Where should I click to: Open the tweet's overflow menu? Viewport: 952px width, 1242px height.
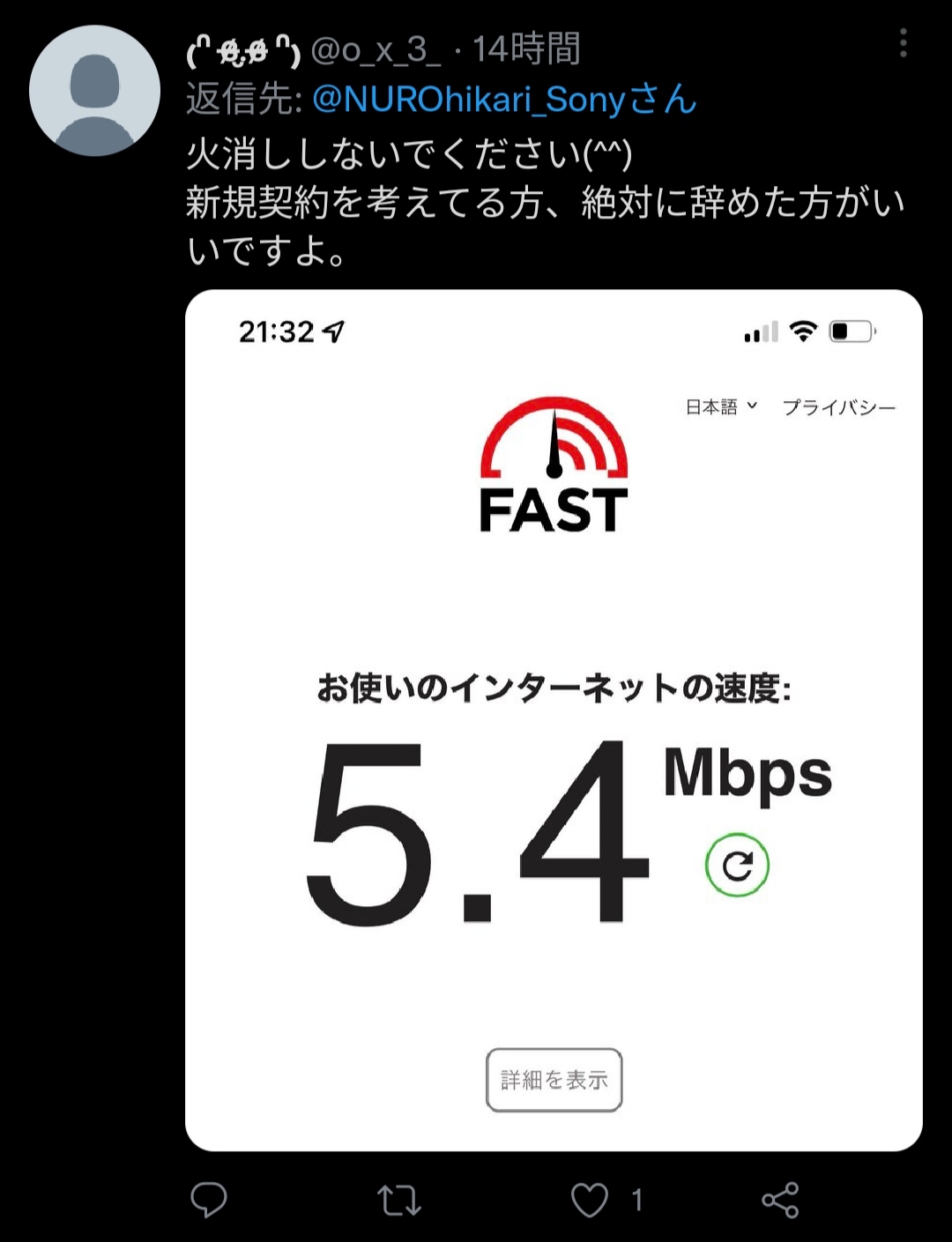pyautogui.click(x=903, y=43)
